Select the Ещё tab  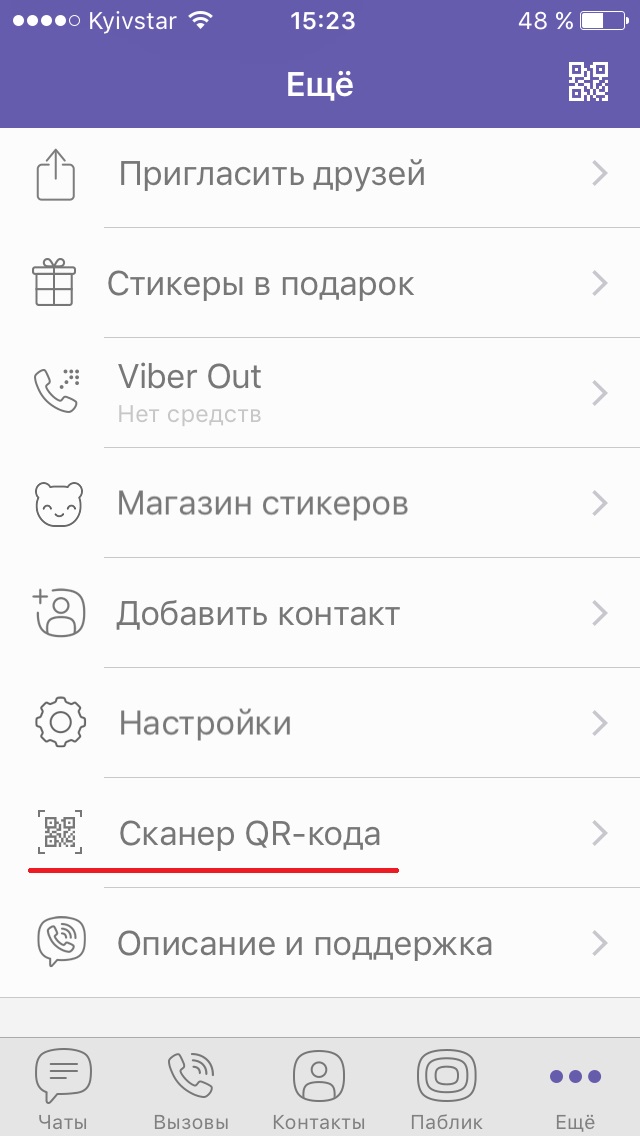(574, 1088)
